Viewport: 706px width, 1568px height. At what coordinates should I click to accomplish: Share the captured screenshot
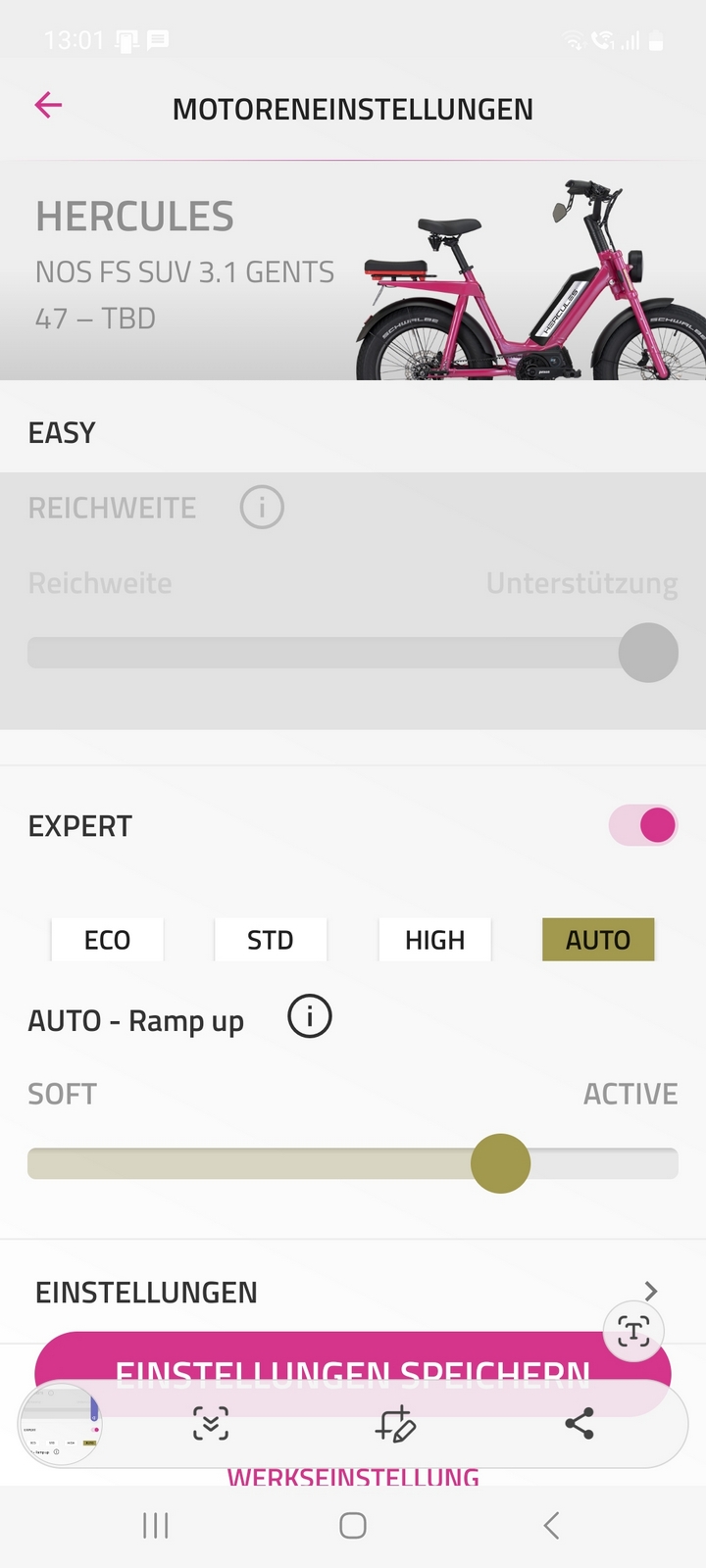(580, 1423)
